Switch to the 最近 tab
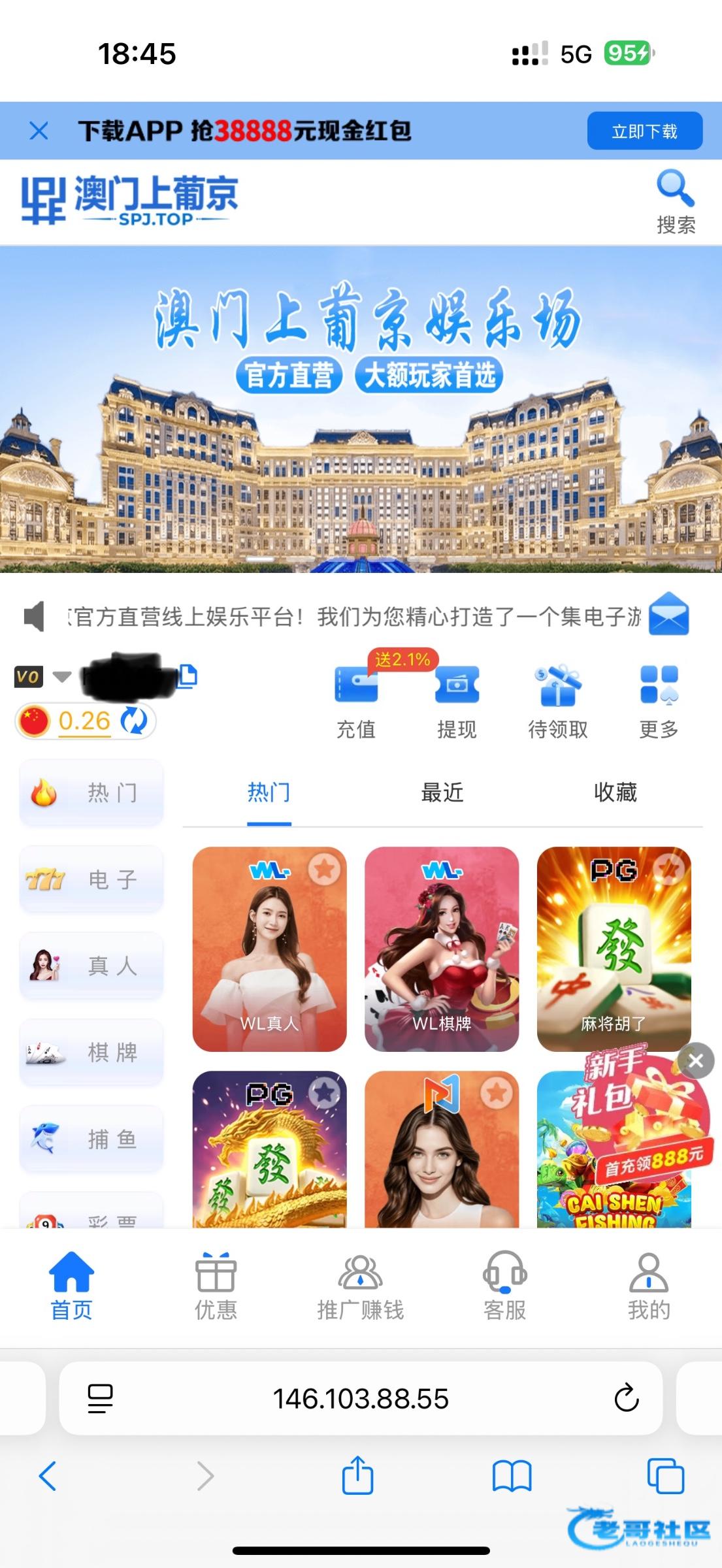Viewport: 722px width, 1568px height. [442, 792]
